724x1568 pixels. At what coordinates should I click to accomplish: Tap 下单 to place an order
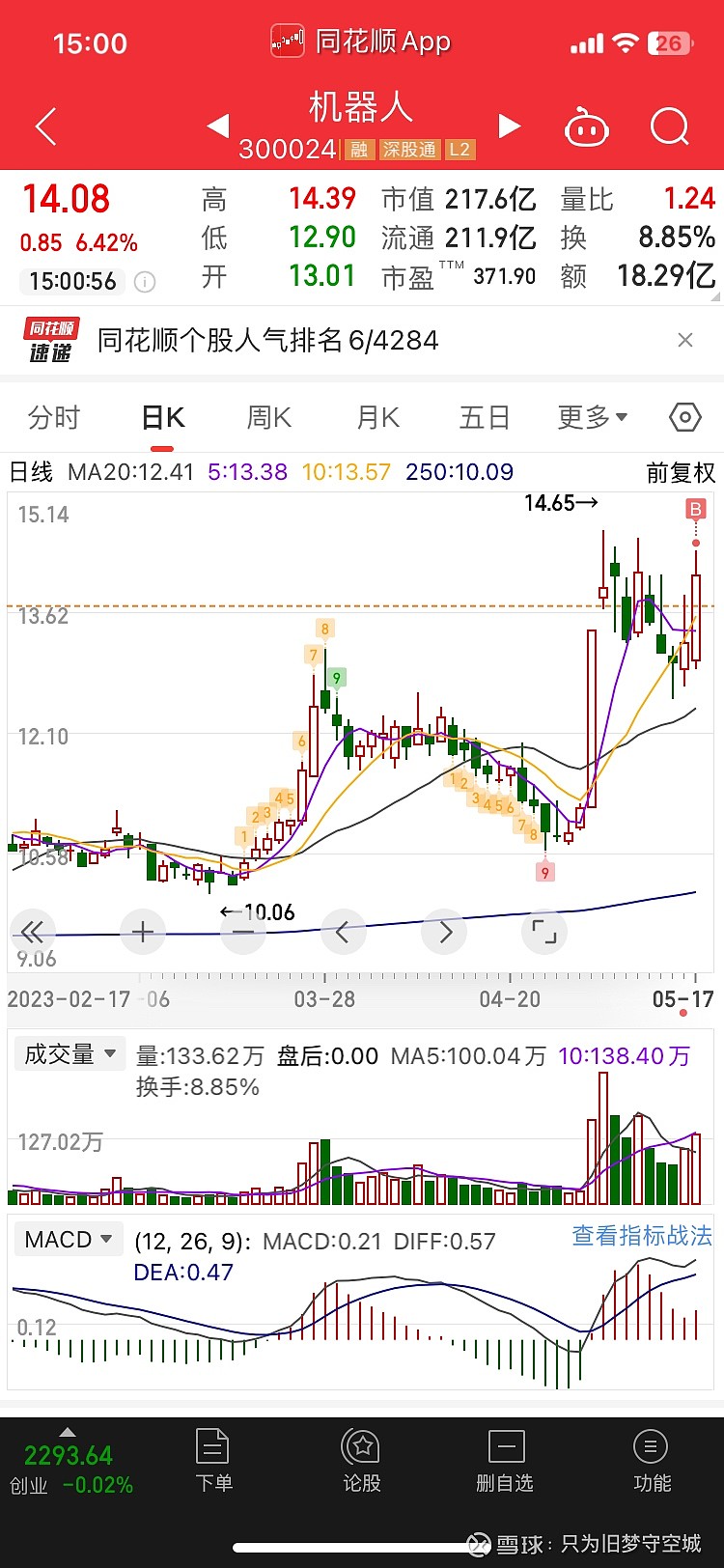(213, 1461)
